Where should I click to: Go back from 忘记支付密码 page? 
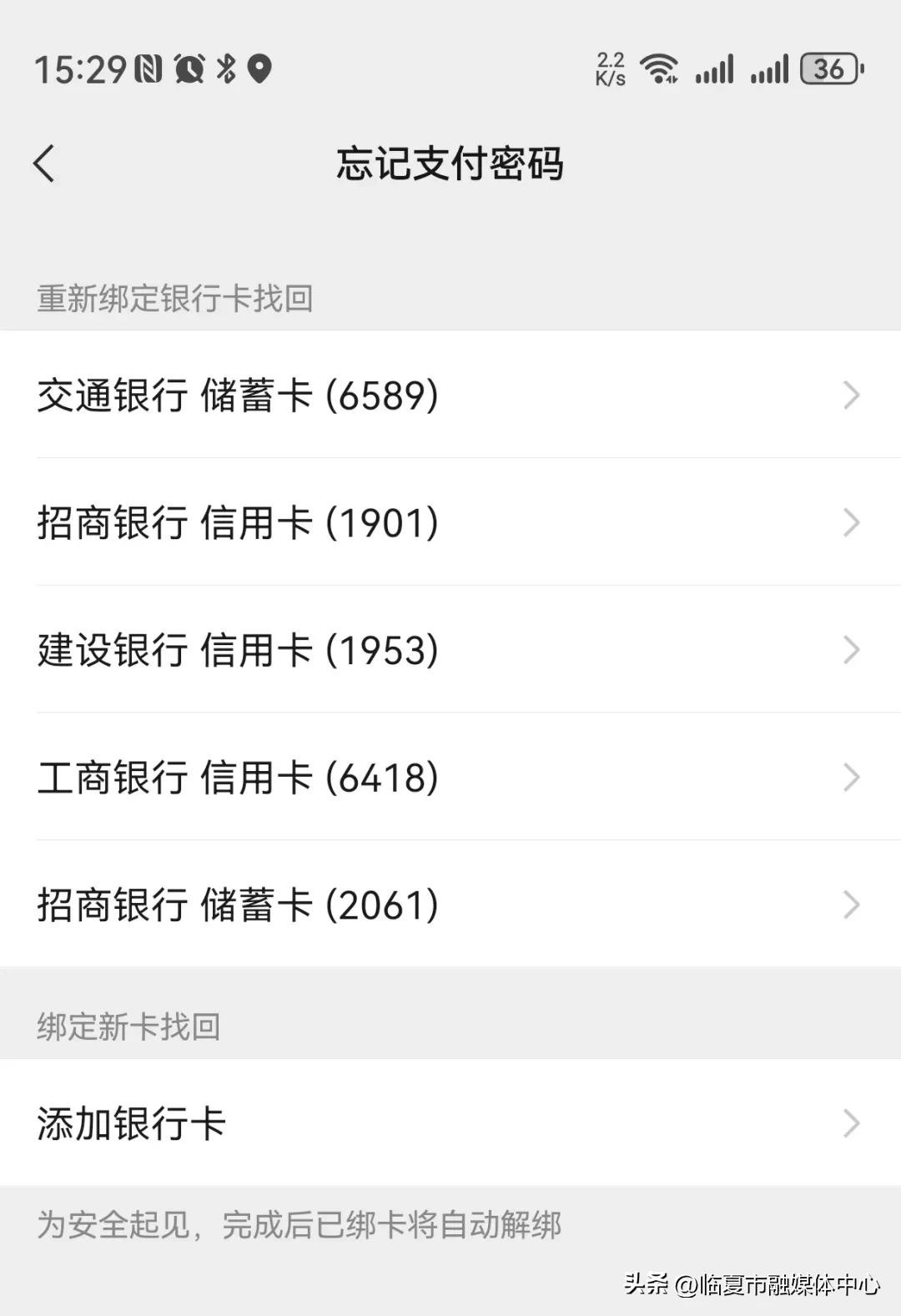click(x=45, y=164)
